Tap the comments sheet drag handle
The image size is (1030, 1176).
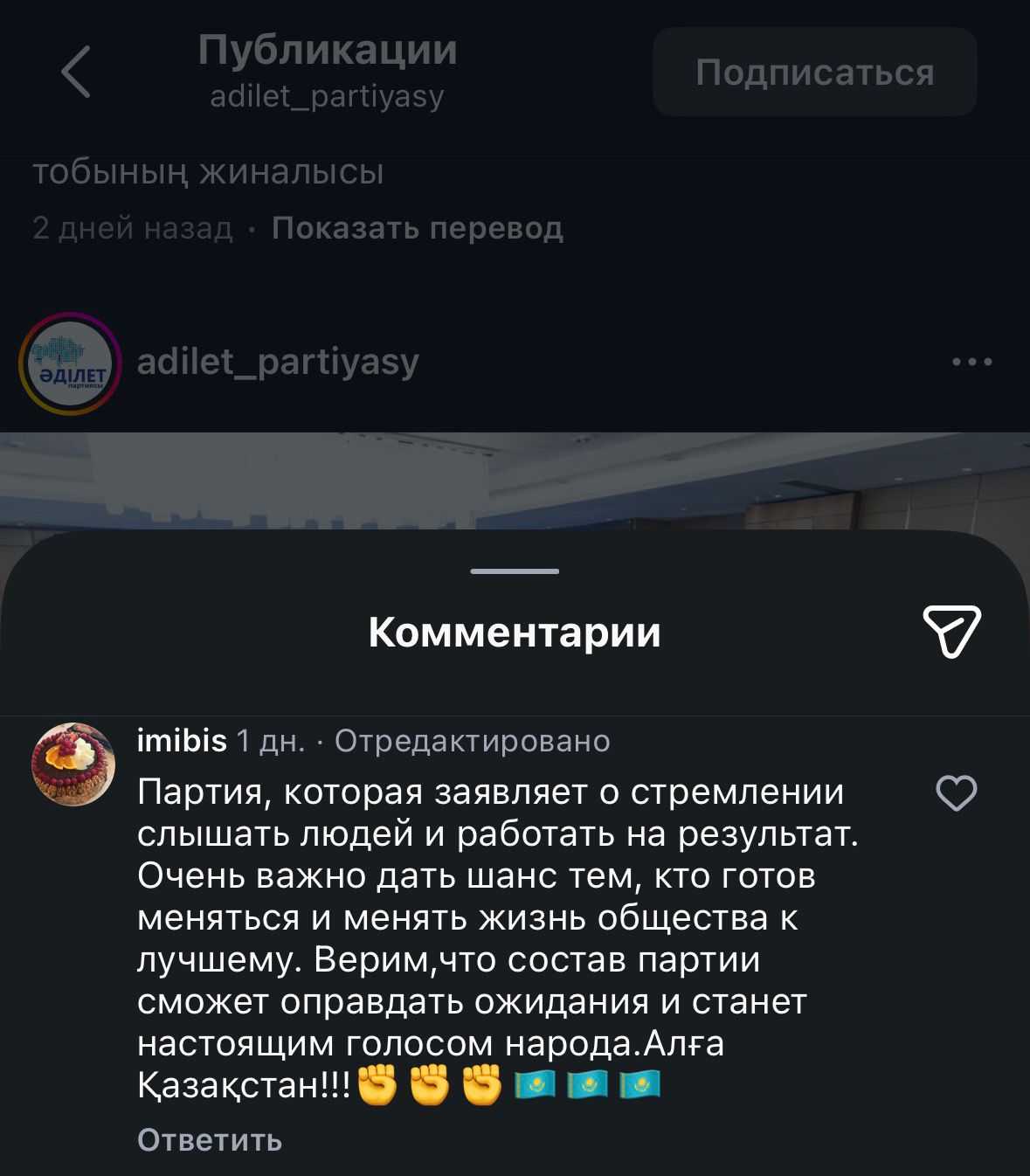click(x=515, y=571)
